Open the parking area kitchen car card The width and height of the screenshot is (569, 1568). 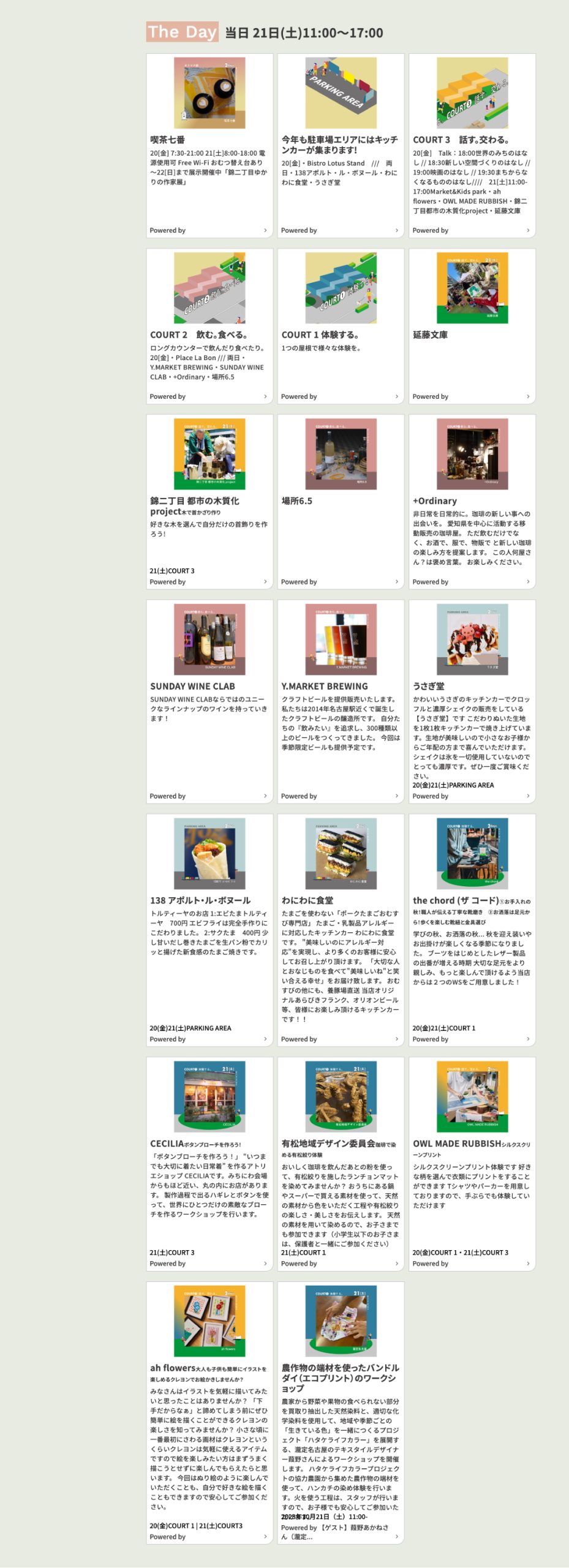click(x=341, y=145)
